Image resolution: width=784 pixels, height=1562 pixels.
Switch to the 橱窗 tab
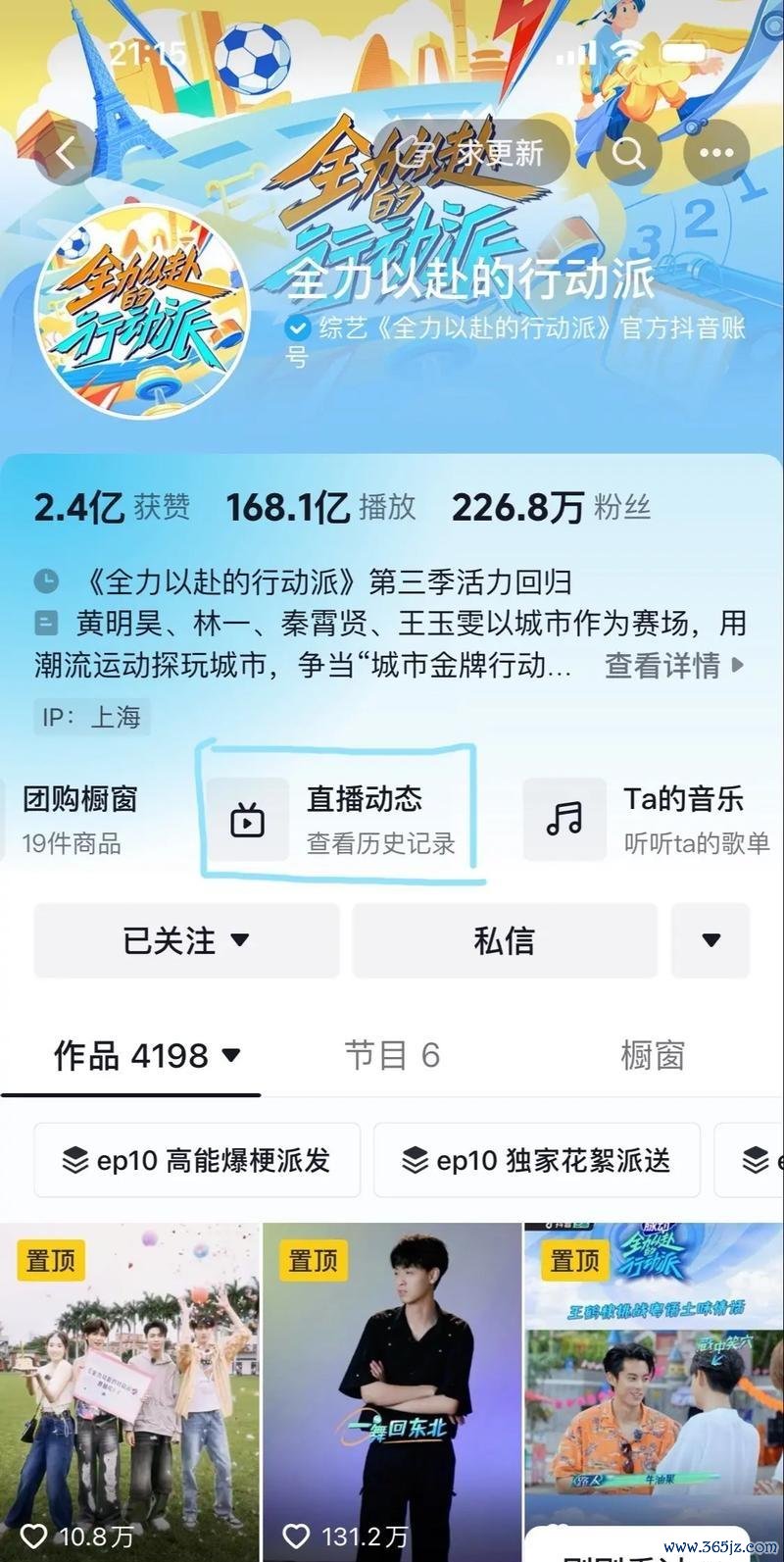pos(652,1056)
